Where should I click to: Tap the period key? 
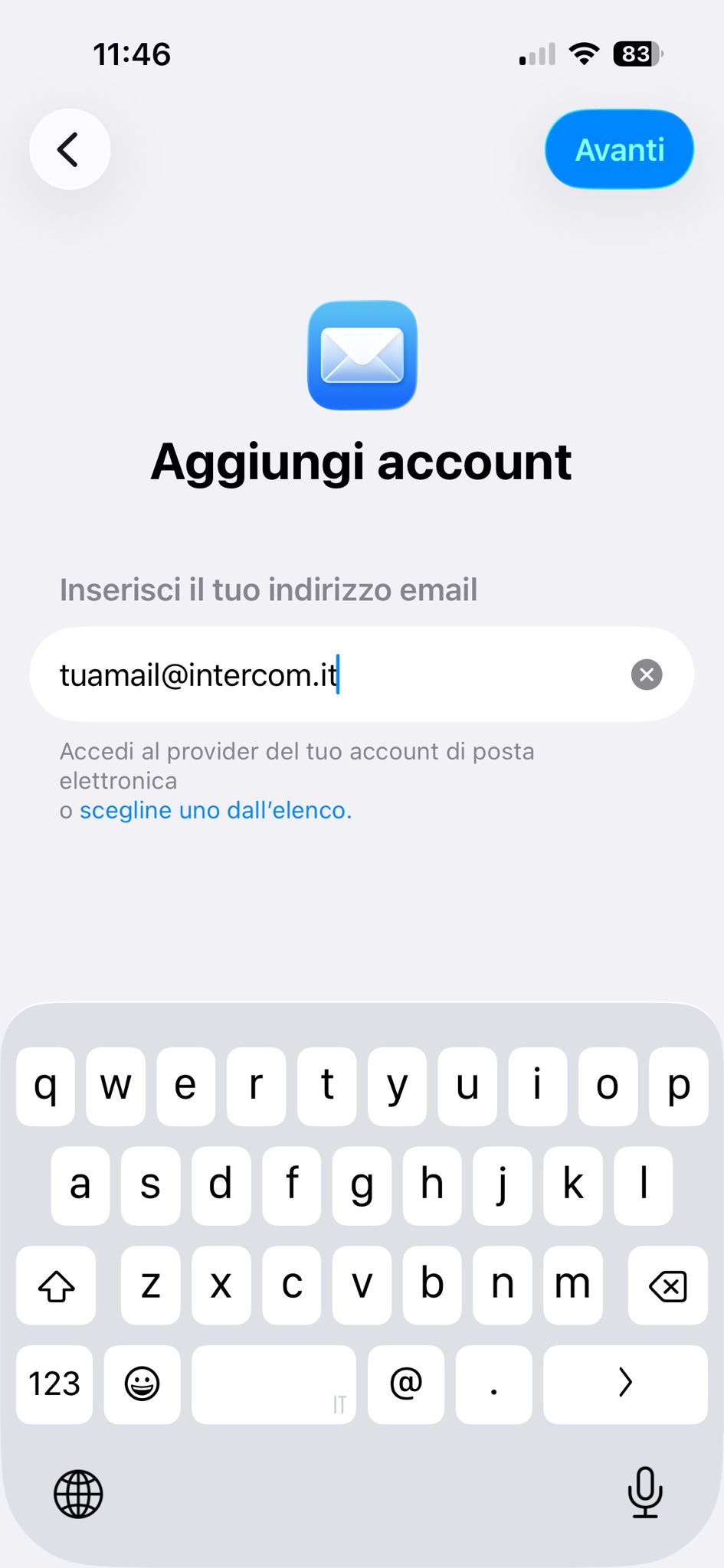tap(493, 1383)
